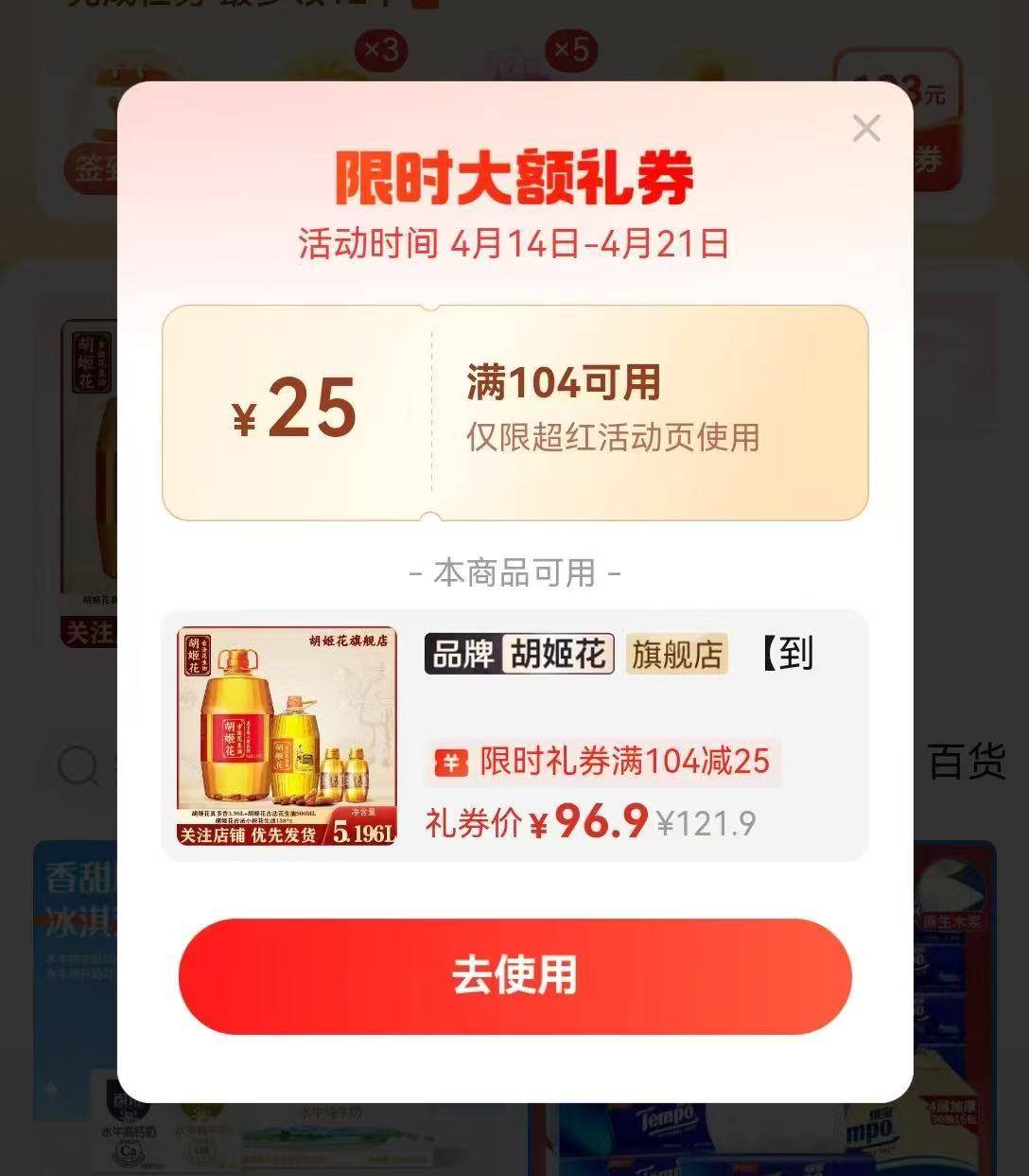Open the 胡姬花 peanut oil product card
1029x1176 pixels.
pyautogui.click(x=514, y=735)
